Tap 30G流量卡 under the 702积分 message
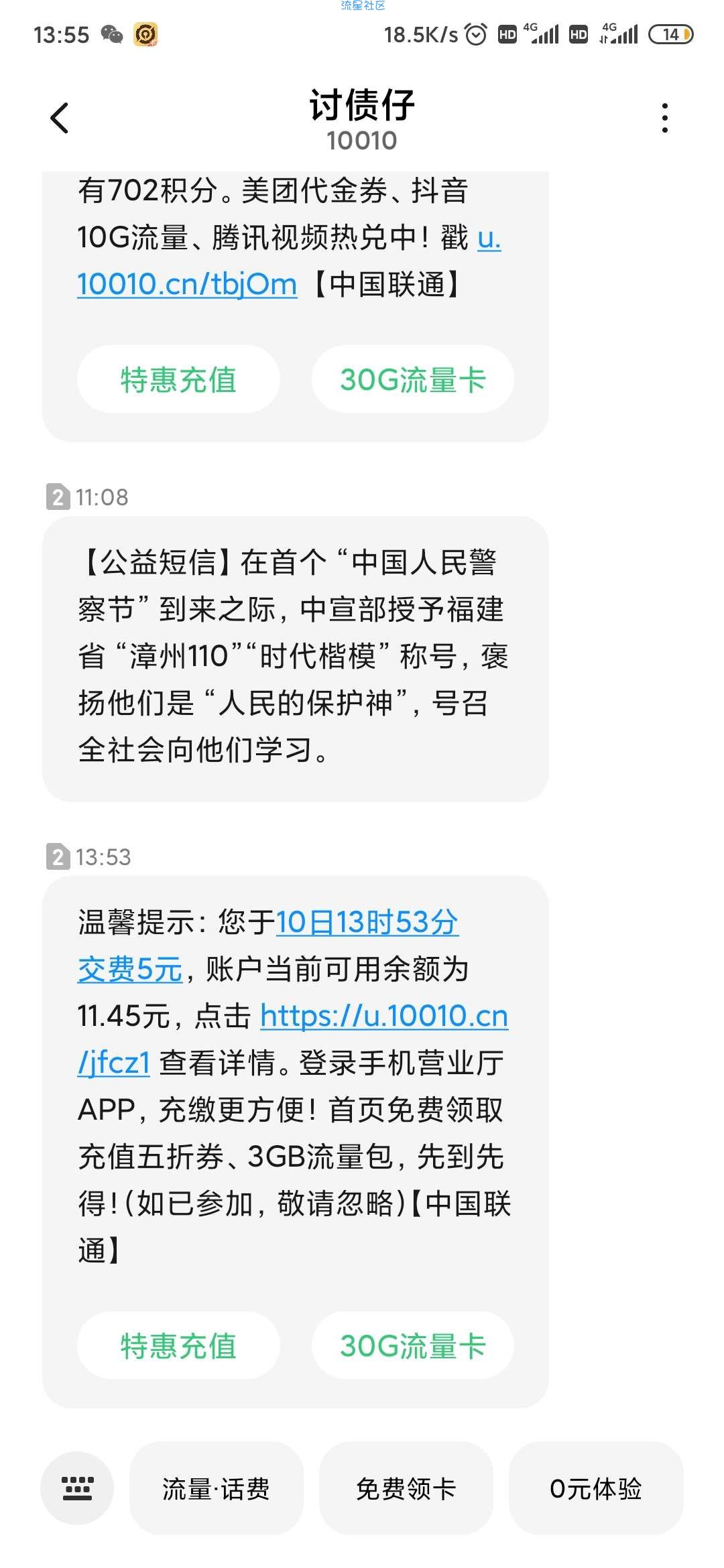Image resolution: width=724 pixels, height=1568 pixels. click(x=413, y=379)
